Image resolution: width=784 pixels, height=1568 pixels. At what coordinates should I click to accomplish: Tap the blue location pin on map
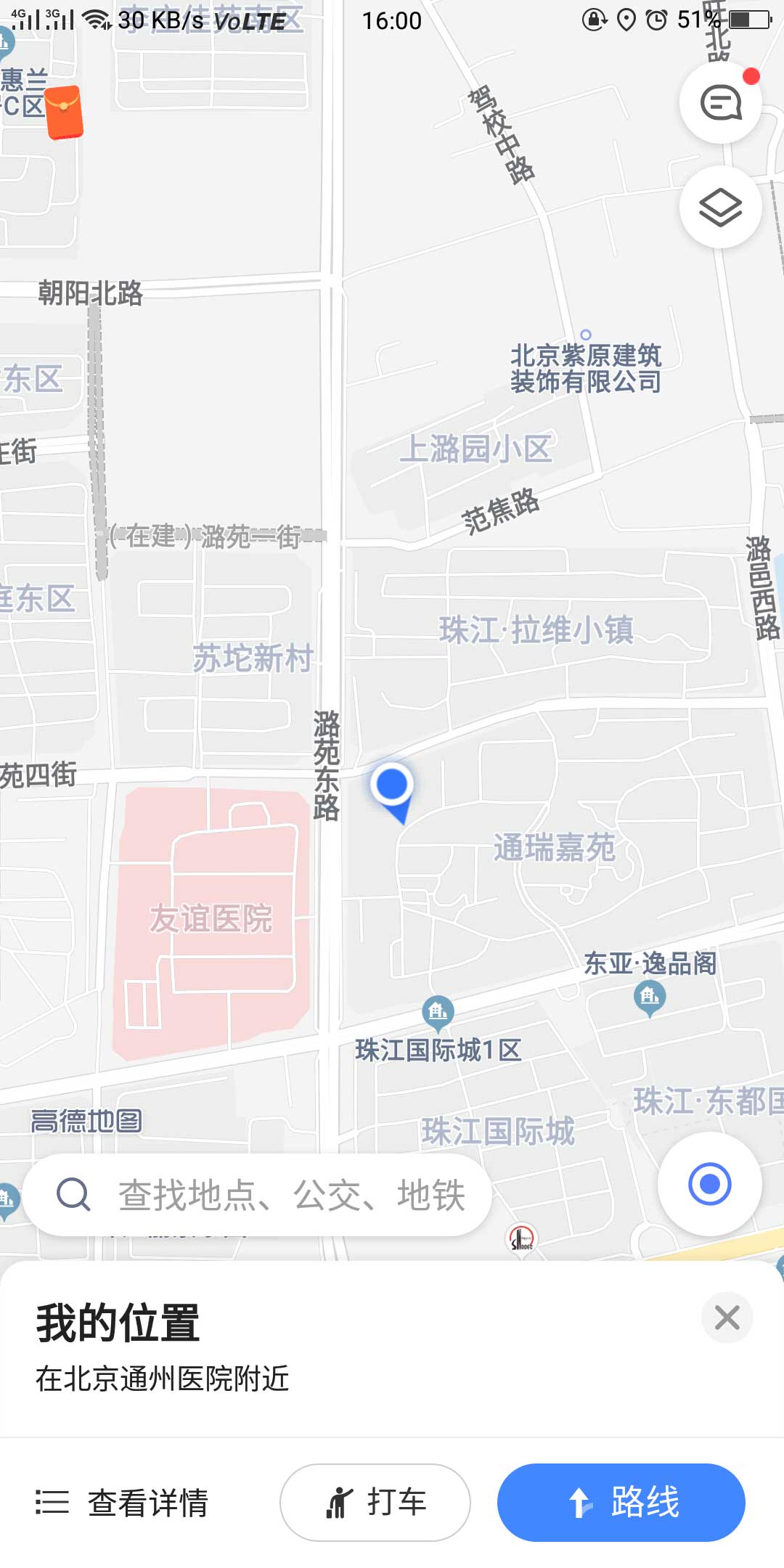pos(392,788)
